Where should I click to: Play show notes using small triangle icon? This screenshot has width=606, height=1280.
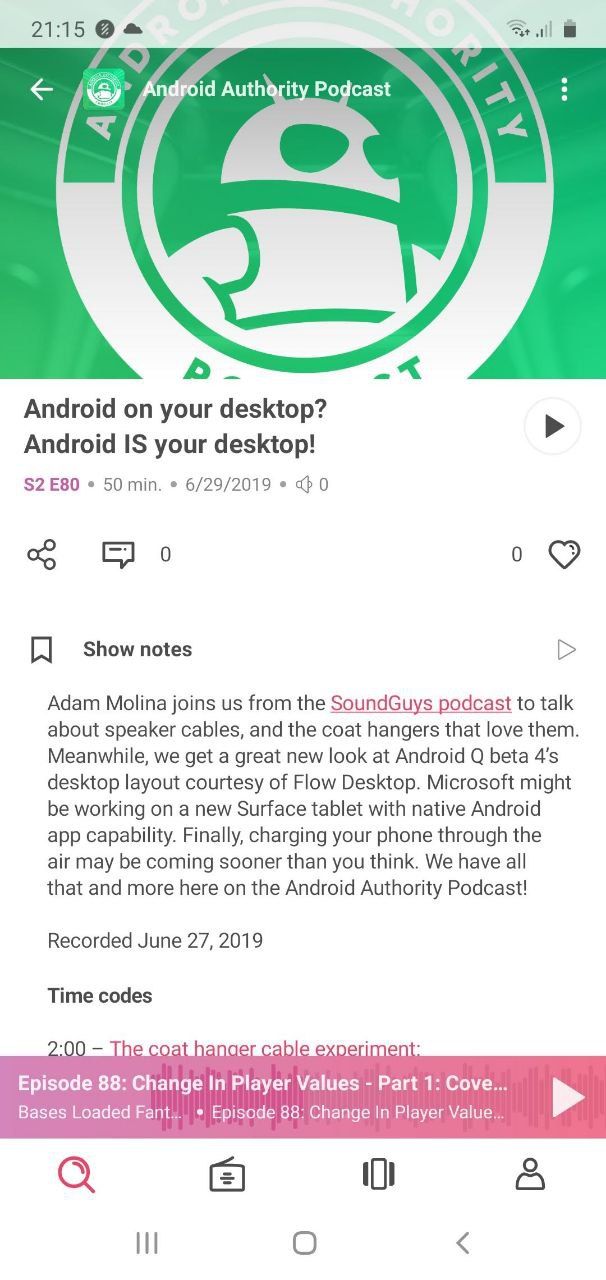(x=566, y=650)
